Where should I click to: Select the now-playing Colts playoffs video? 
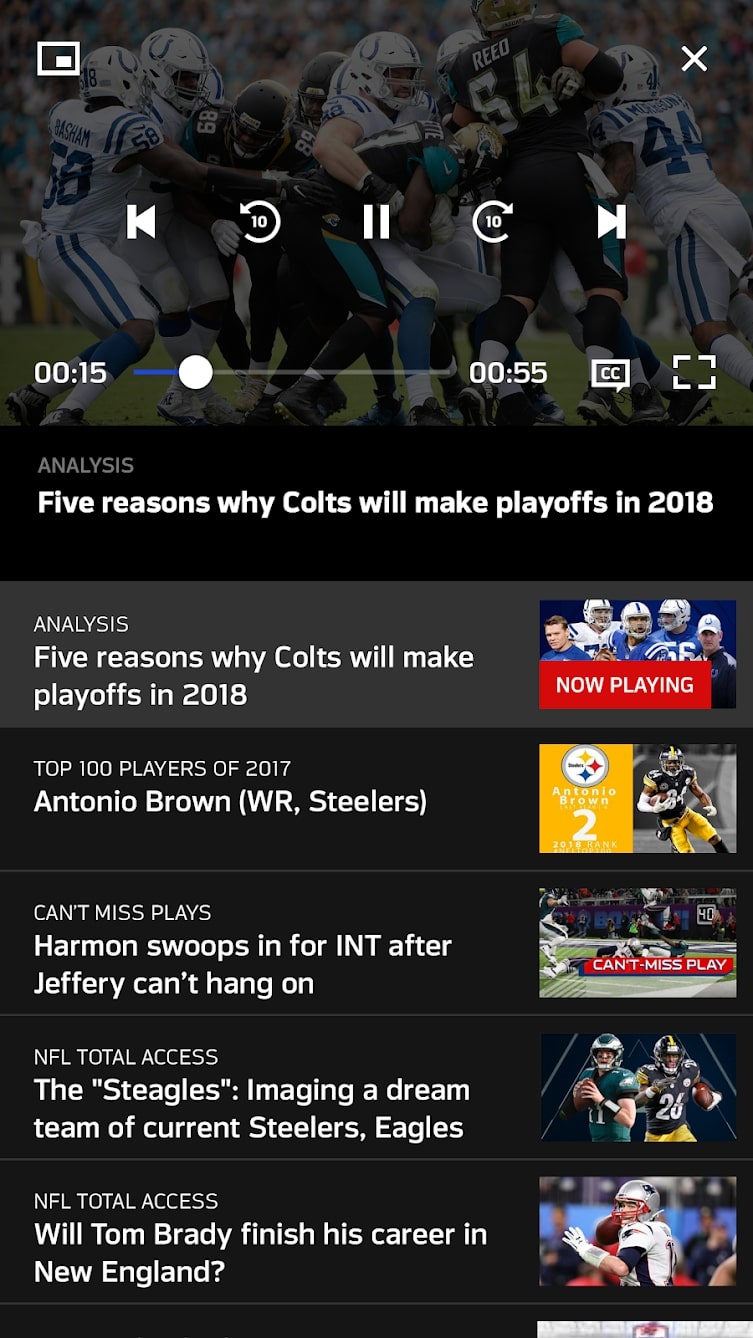tap(376, 655)
